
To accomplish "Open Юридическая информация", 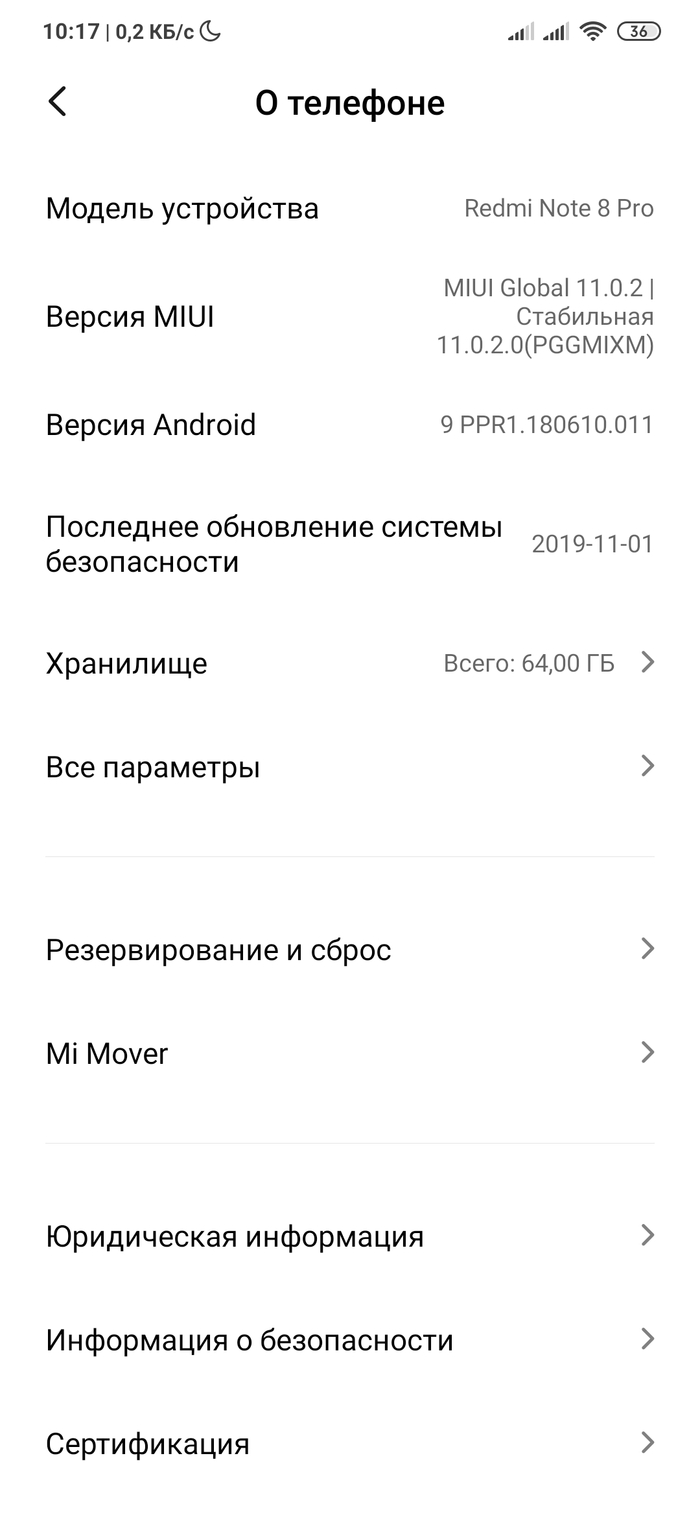I will (350, 1236).
